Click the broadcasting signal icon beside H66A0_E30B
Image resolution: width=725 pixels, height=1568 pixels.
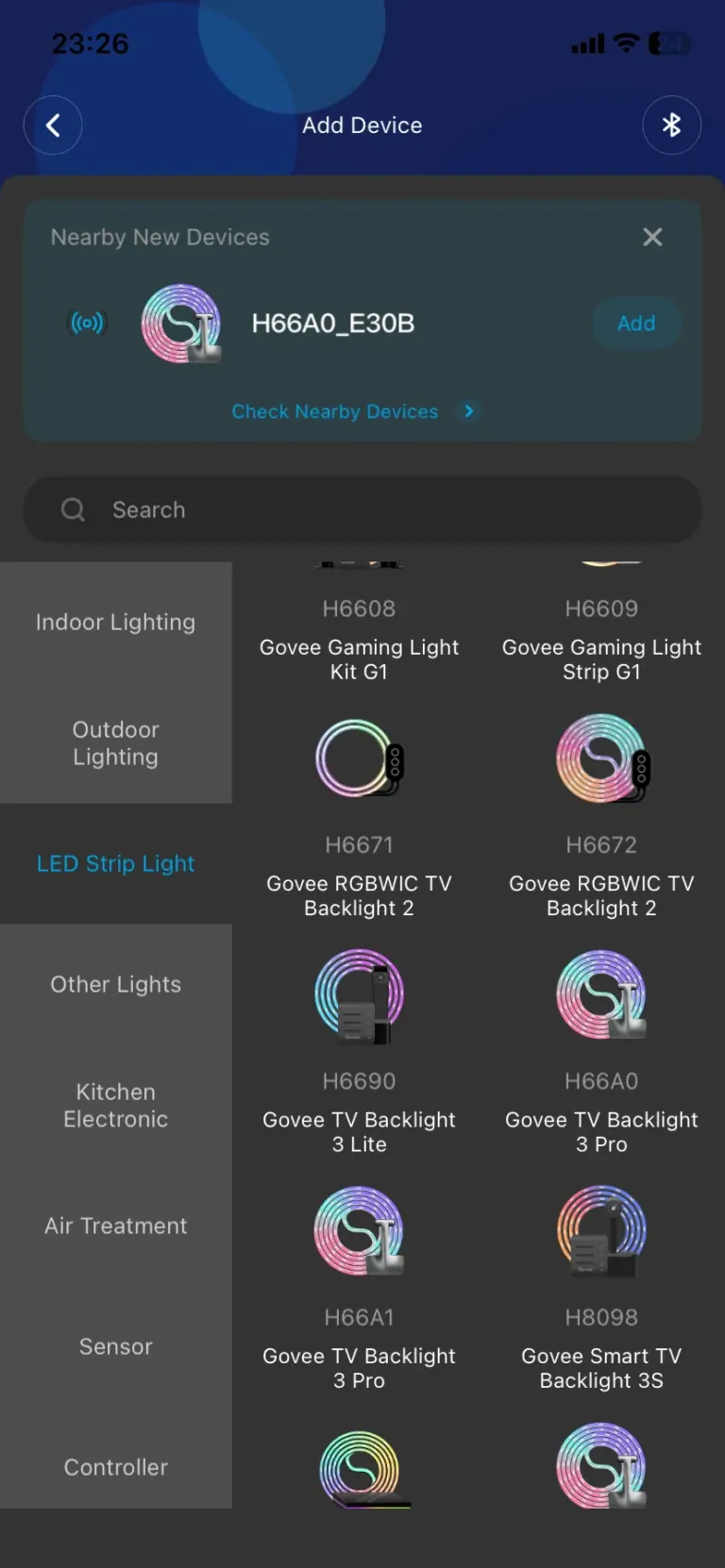pos(87,324)
